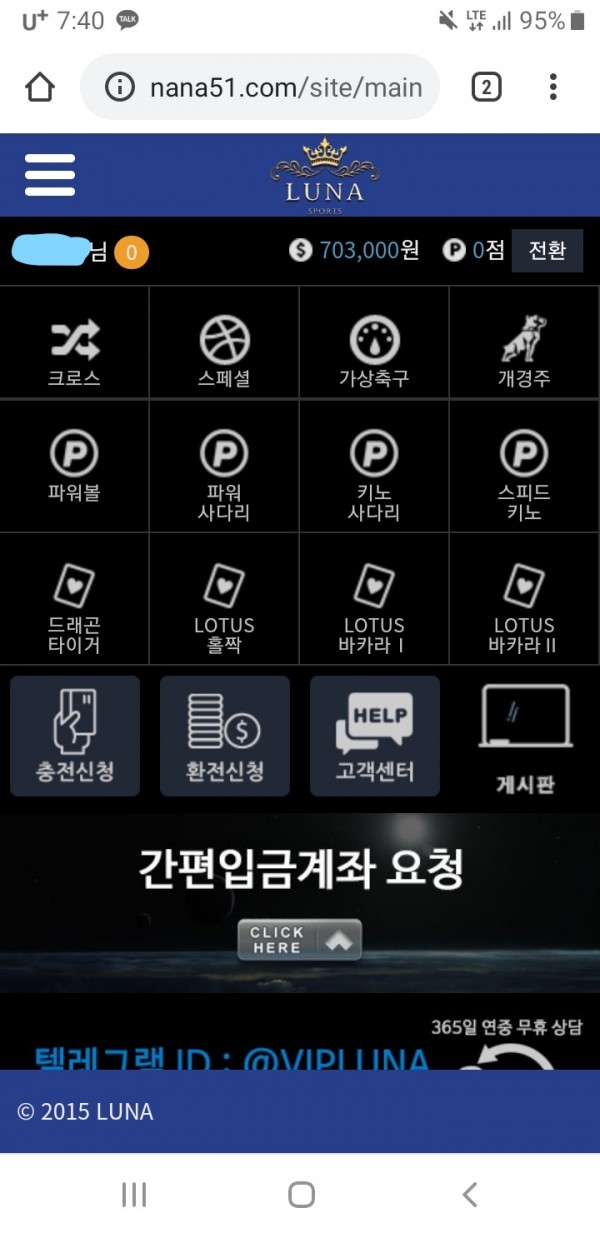Viewport: 600px width, 1233px height.
Task: Tap the 전환 points convert button
Action: coord(546,250)
